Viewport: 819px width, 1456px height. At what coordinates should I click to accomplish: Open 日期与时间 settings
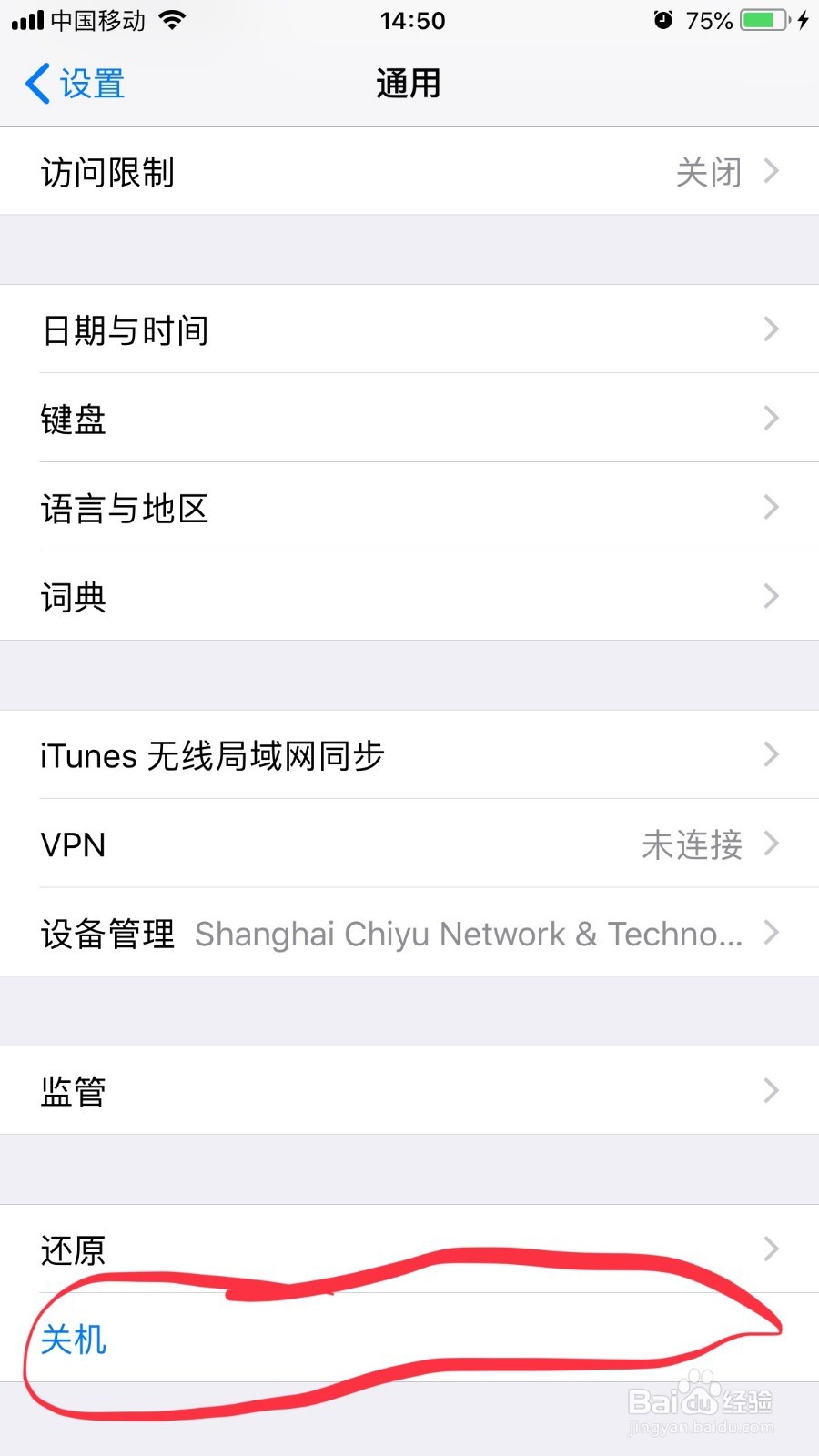(409, 329)
